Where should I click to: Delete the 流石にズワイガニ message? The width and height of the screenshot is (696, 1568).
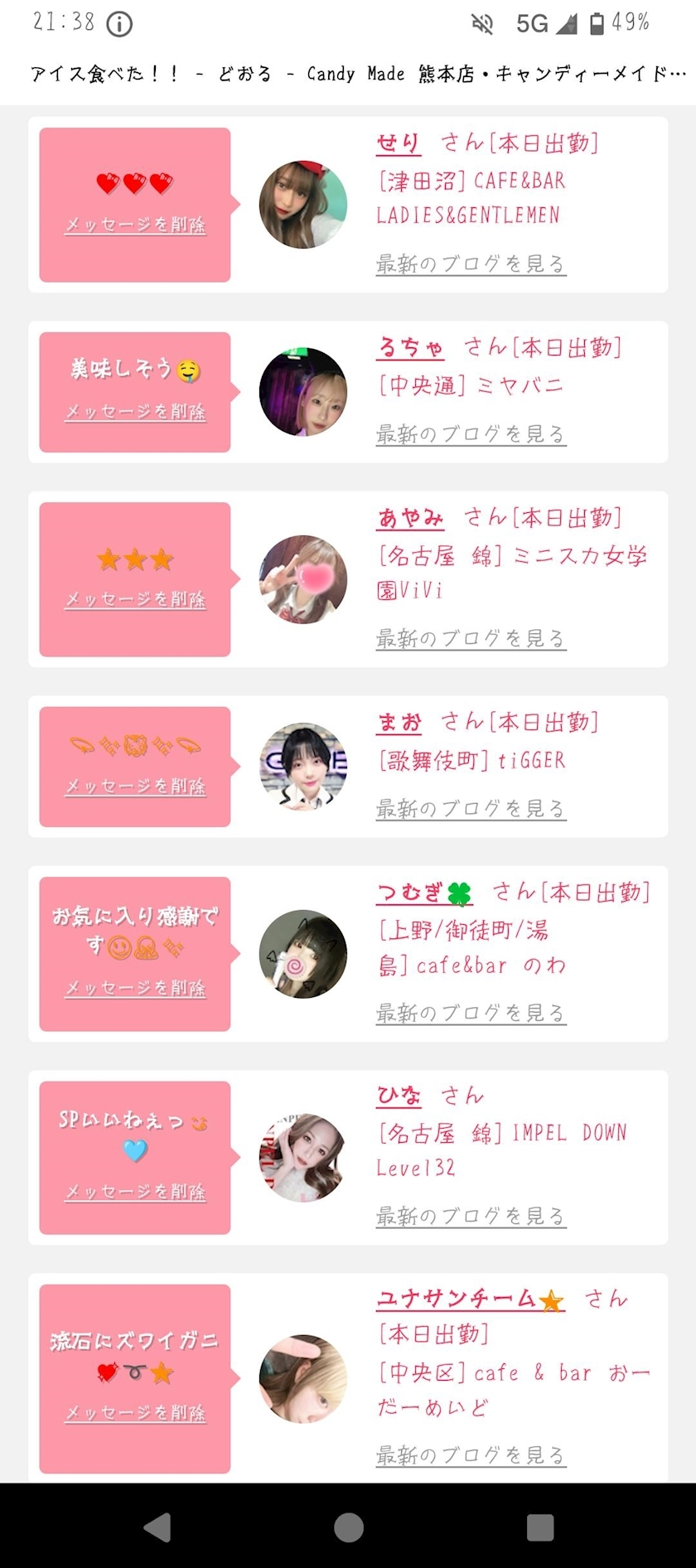point(135,1413)
